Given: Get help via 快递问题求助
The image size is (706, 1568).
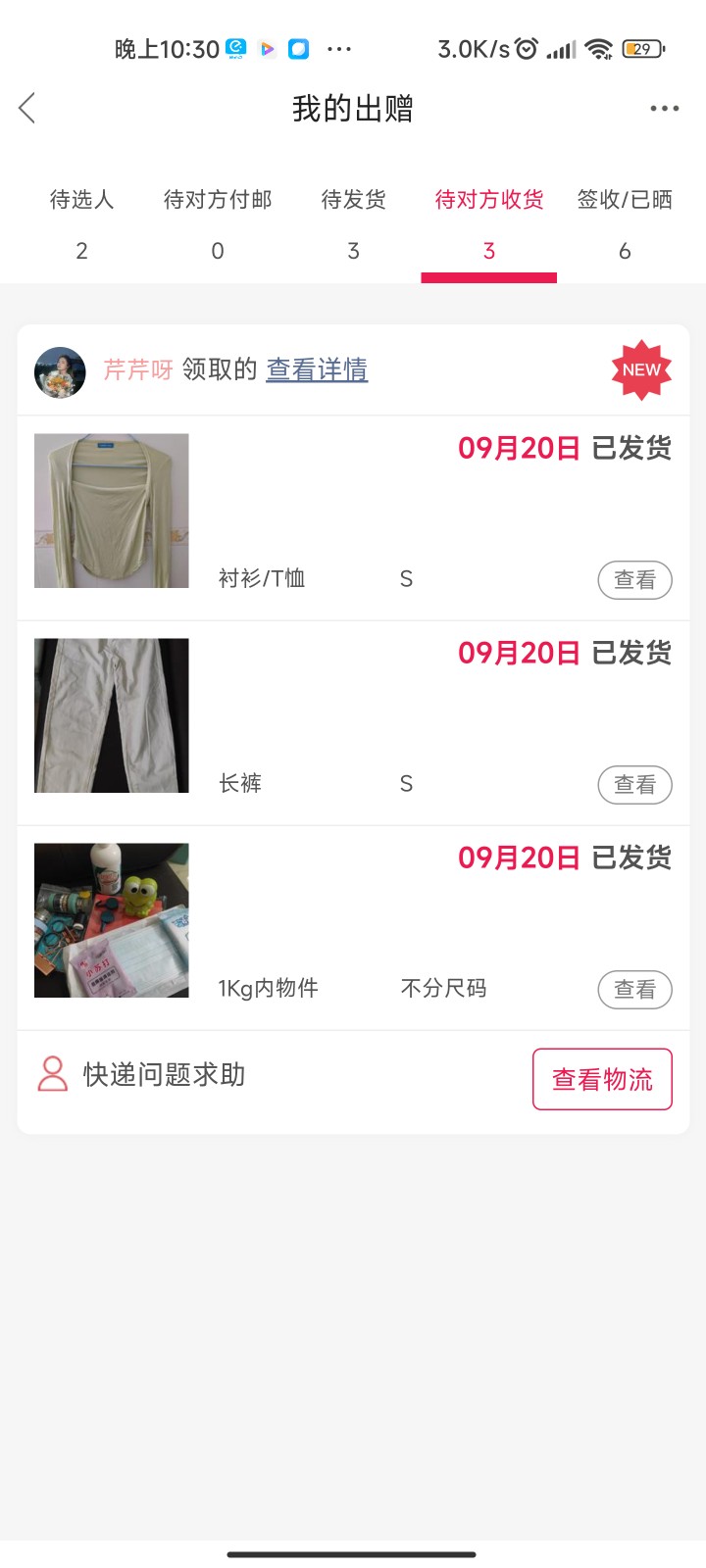Looking at the screenshot, I should click(142, 1075).
